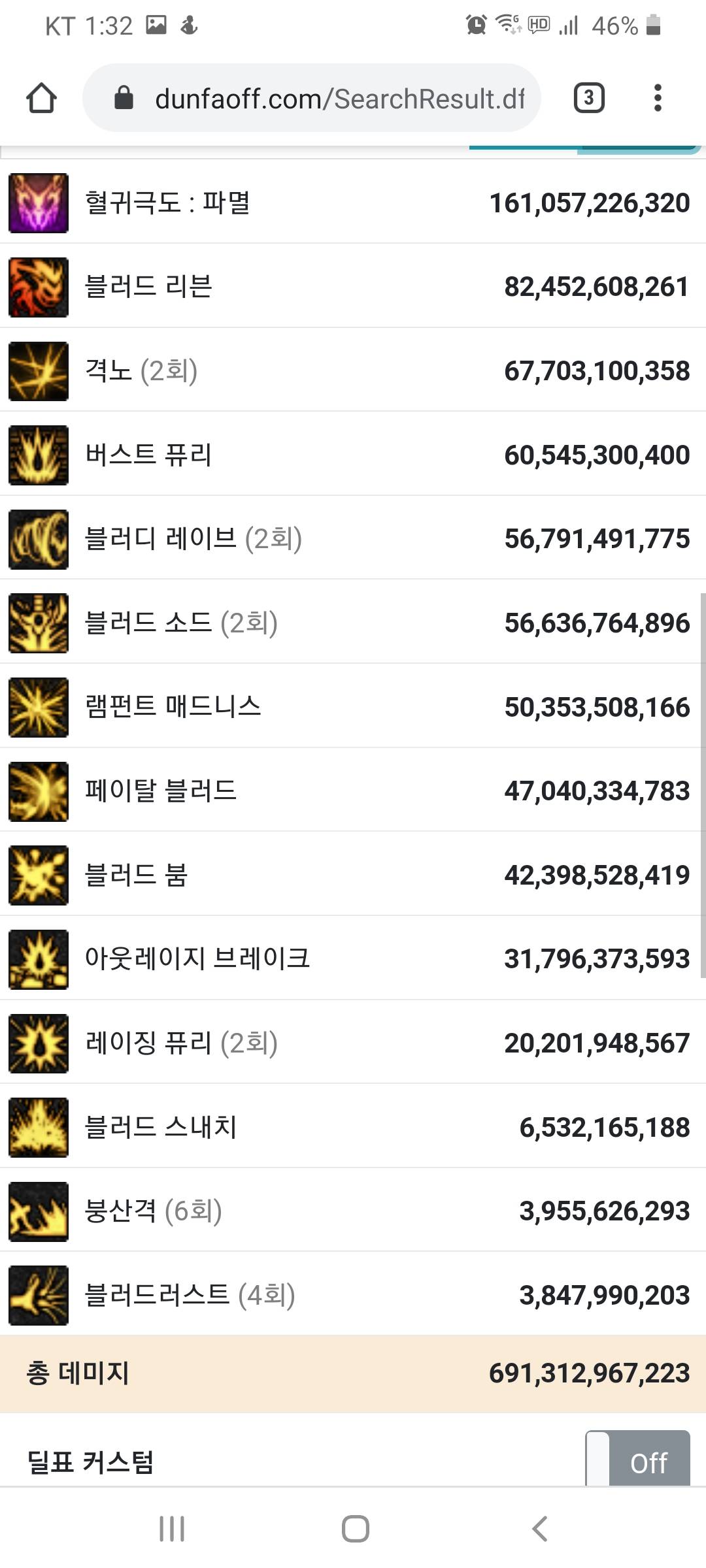Tap the system home button
This screenshot has height=1568, width=706.
355,1529
